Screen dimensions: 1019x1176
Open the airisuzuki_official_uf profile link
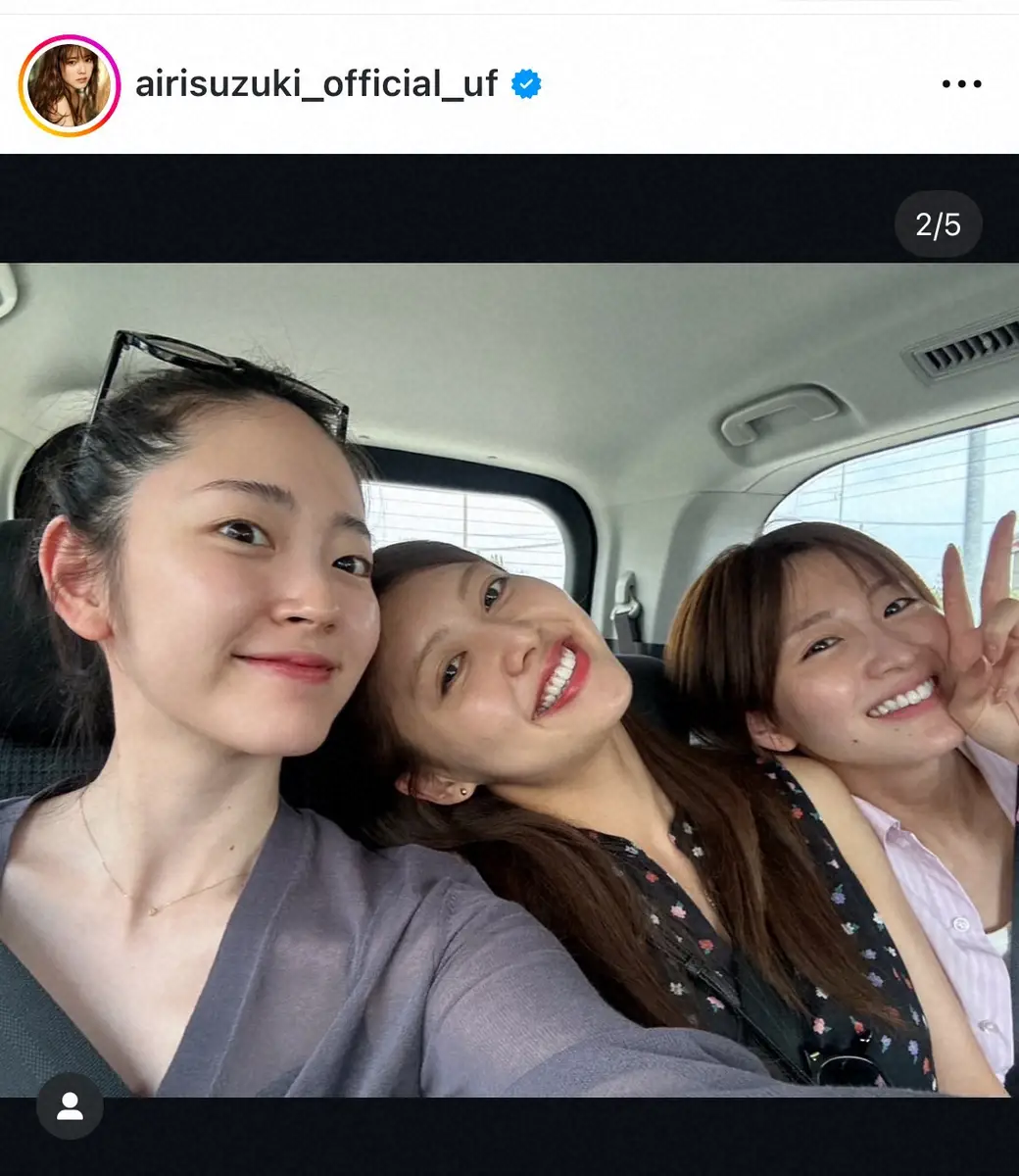tap(316, 85)
